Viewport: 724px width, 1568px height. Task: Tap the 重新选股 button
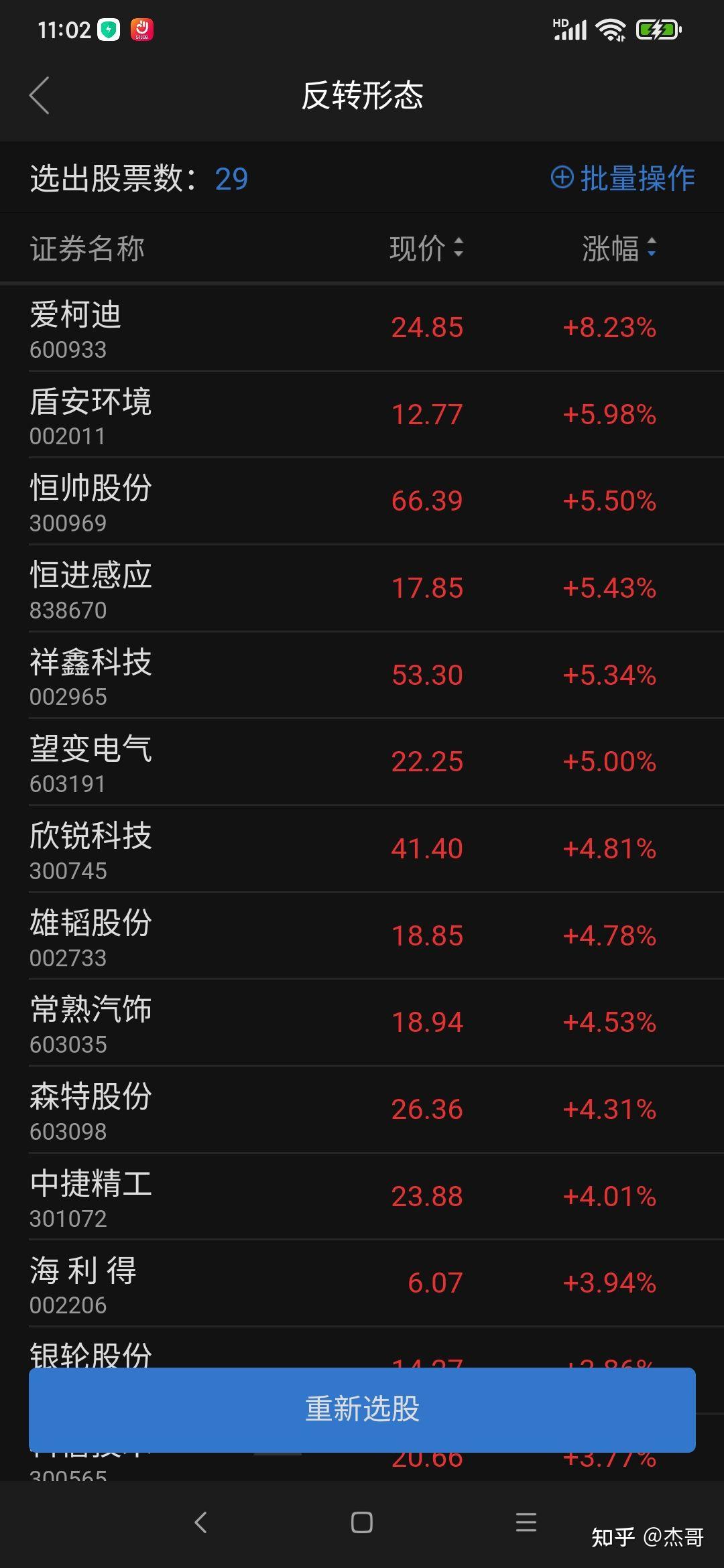pyautogui.click(x=362, y=1410)
